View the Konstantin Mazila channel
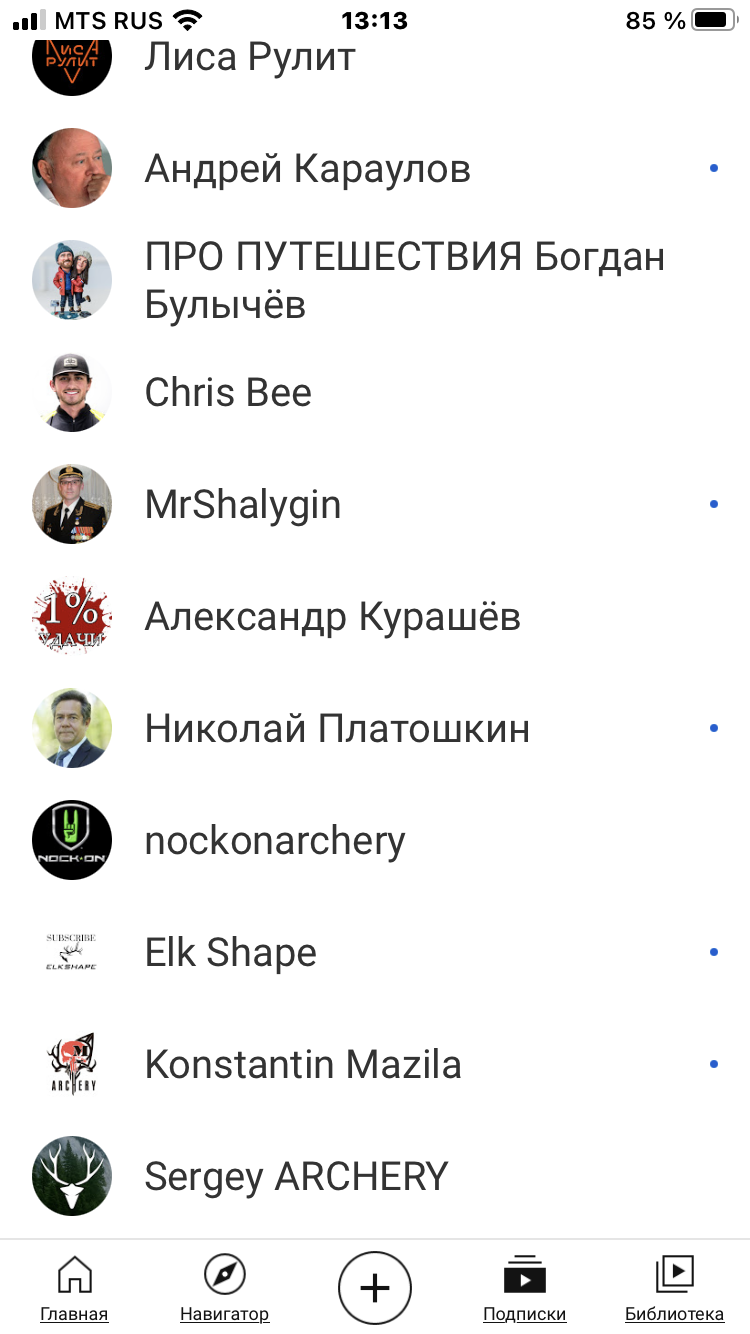 (x=375, y=1064)
